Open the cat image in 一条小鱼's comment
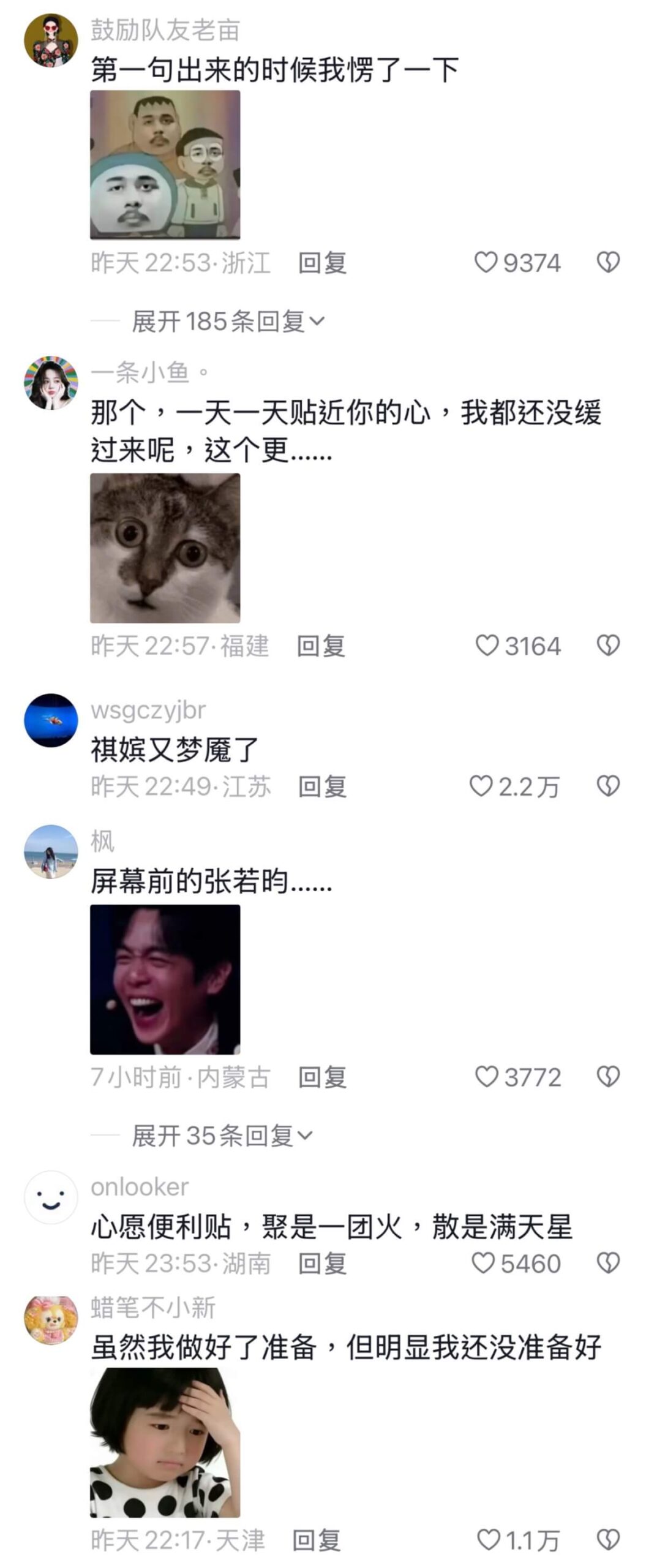The width and height of the screenshot is (646, 1568). tap(165, 548)
